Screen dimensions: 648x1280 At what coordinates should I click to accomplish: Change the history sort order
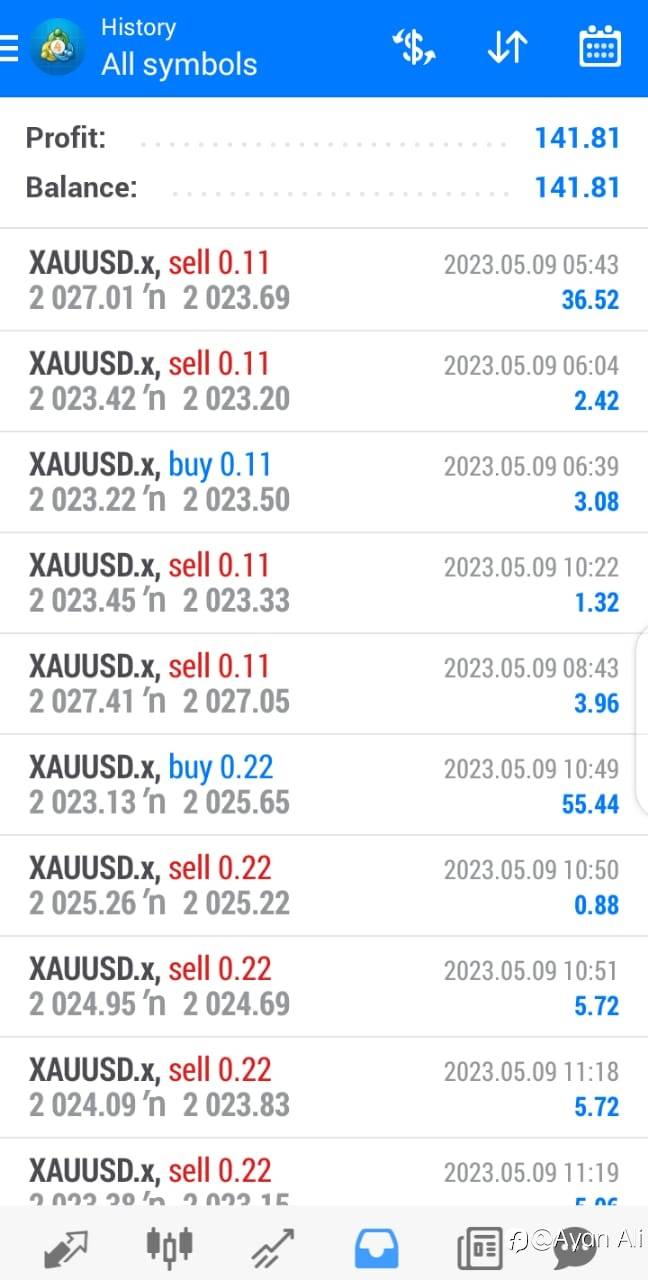tap(507, 48)
